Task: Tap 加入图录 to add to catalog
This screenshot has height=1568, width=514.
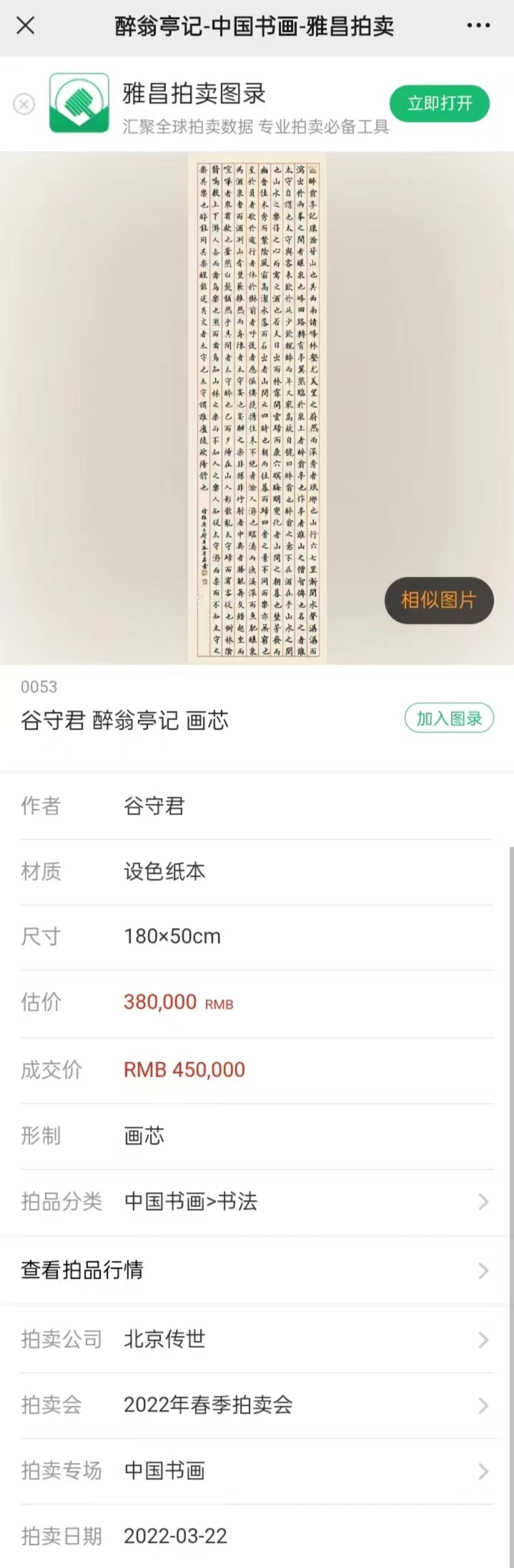Action: (449, 718)
